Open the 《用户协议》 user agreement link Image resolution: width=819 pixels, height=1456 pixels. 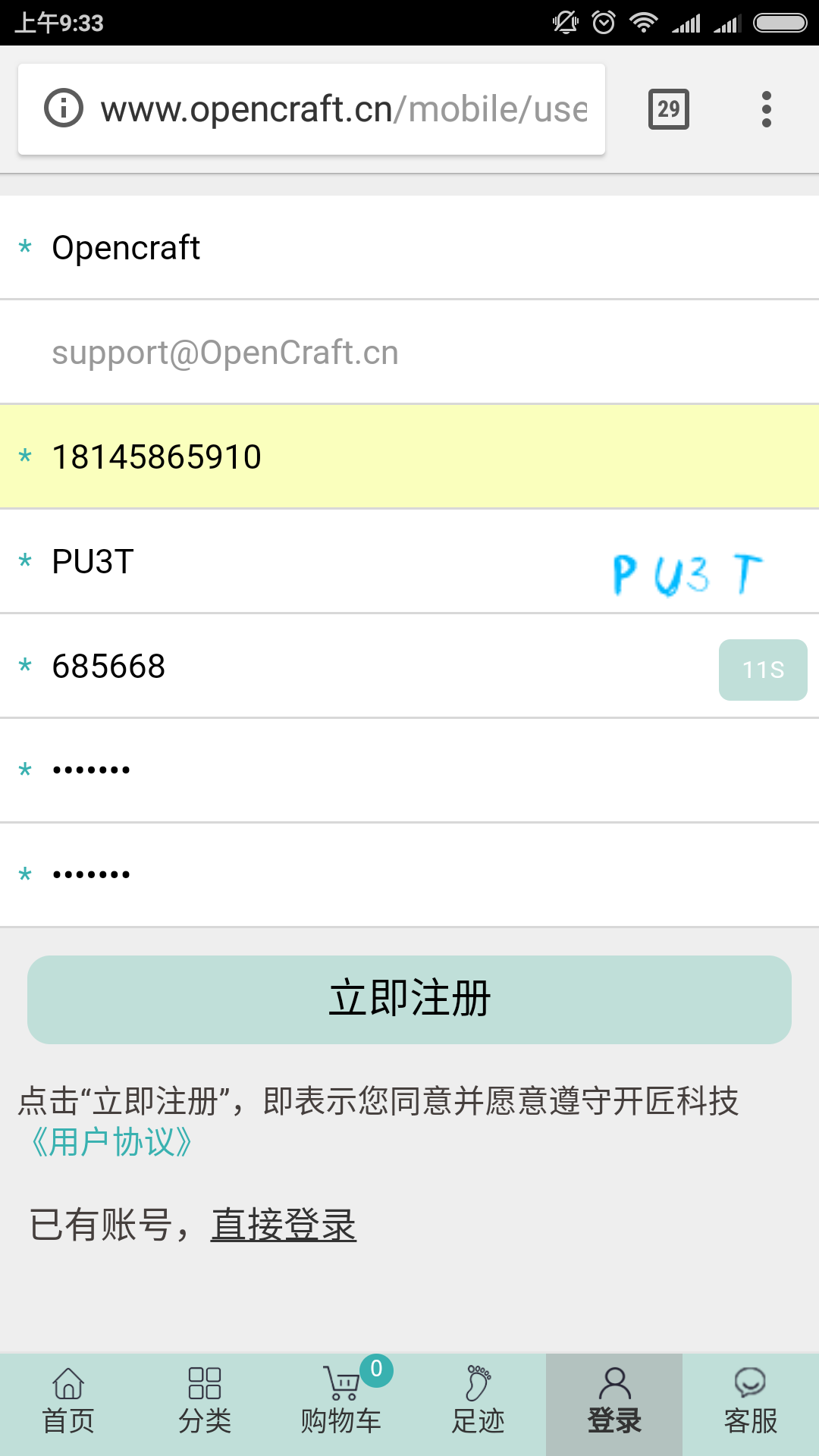[111, 1141]
